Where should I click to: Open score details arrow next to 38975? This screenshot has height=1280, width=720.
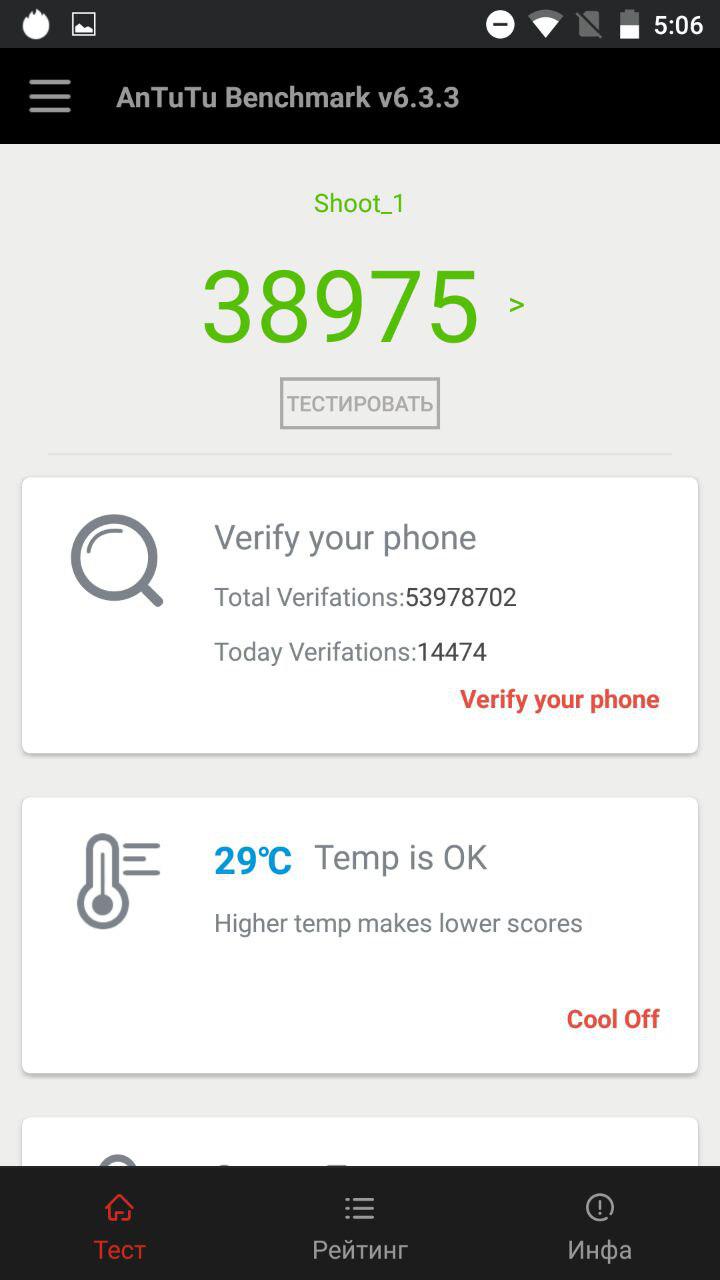click(517, 305)
